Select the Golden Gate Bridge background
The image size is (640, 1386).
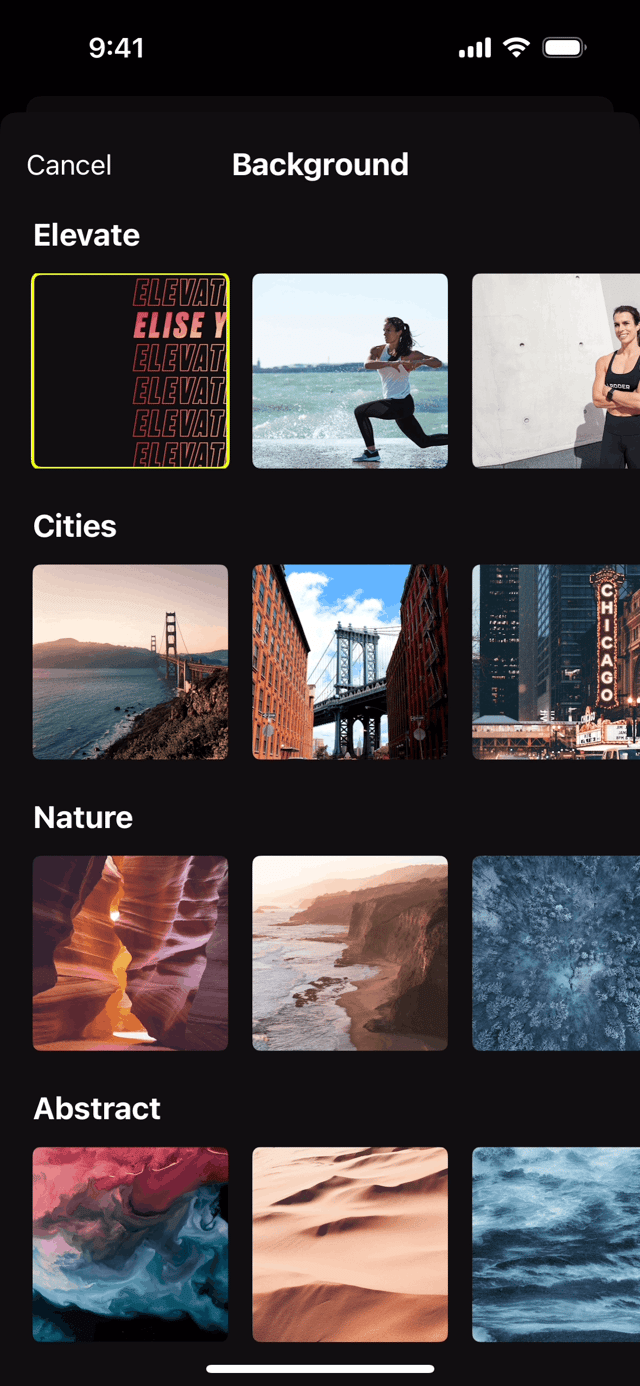130,662
